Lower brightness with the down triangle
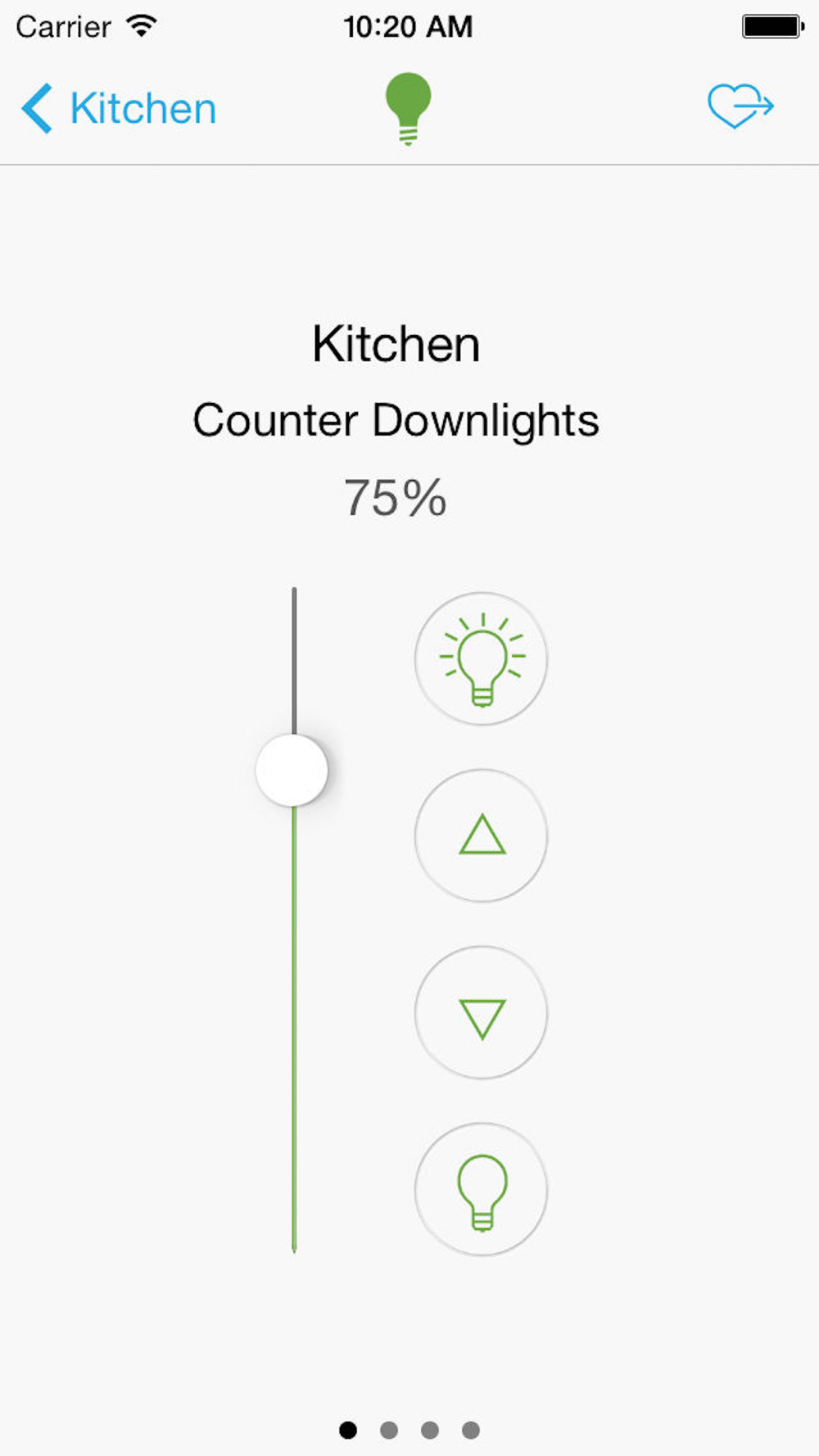This screenshot has height=1456, width=819. pos(481,1013)
